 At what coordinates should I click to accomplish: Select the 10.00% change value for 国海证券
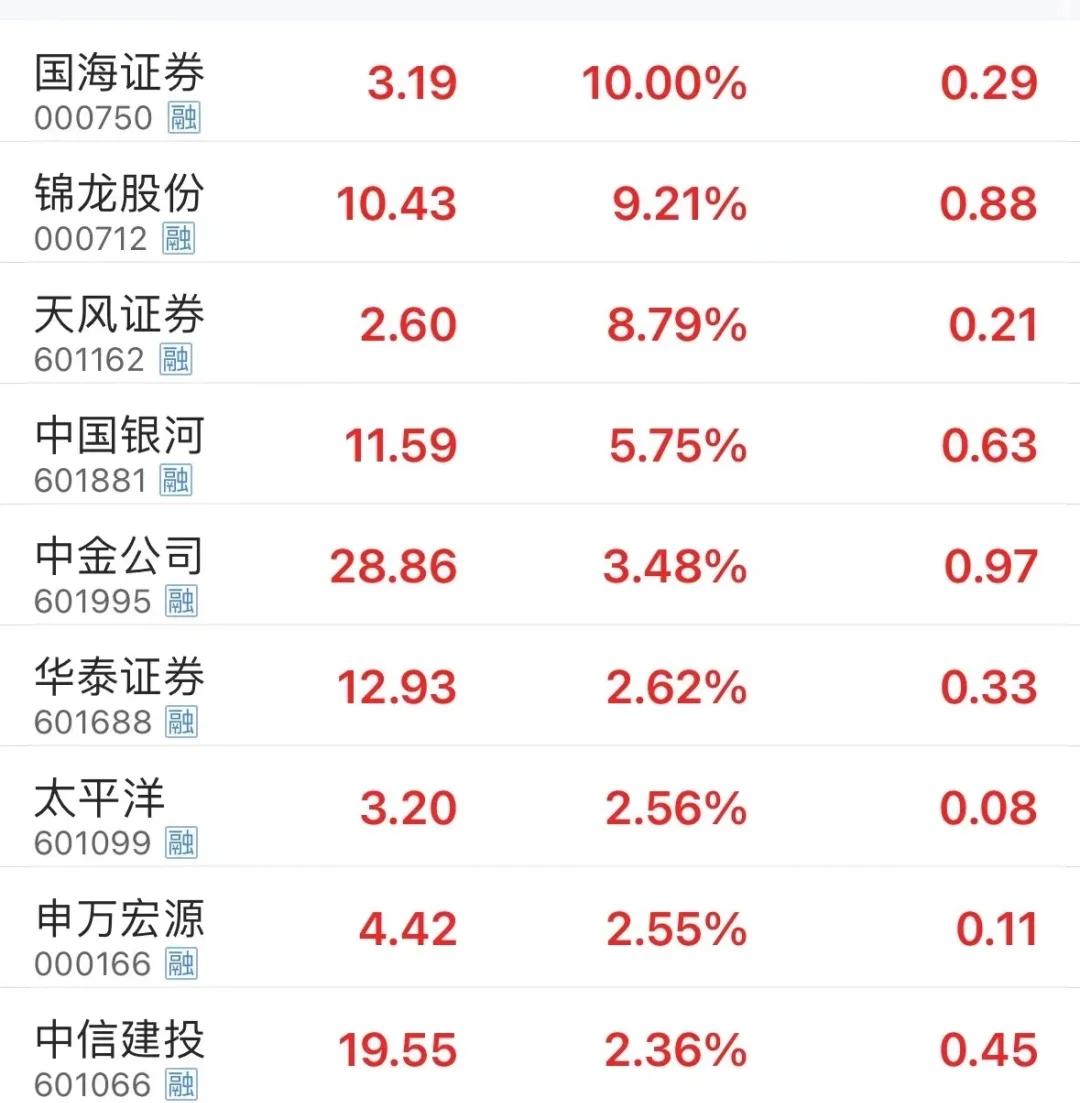pos(664,84)
